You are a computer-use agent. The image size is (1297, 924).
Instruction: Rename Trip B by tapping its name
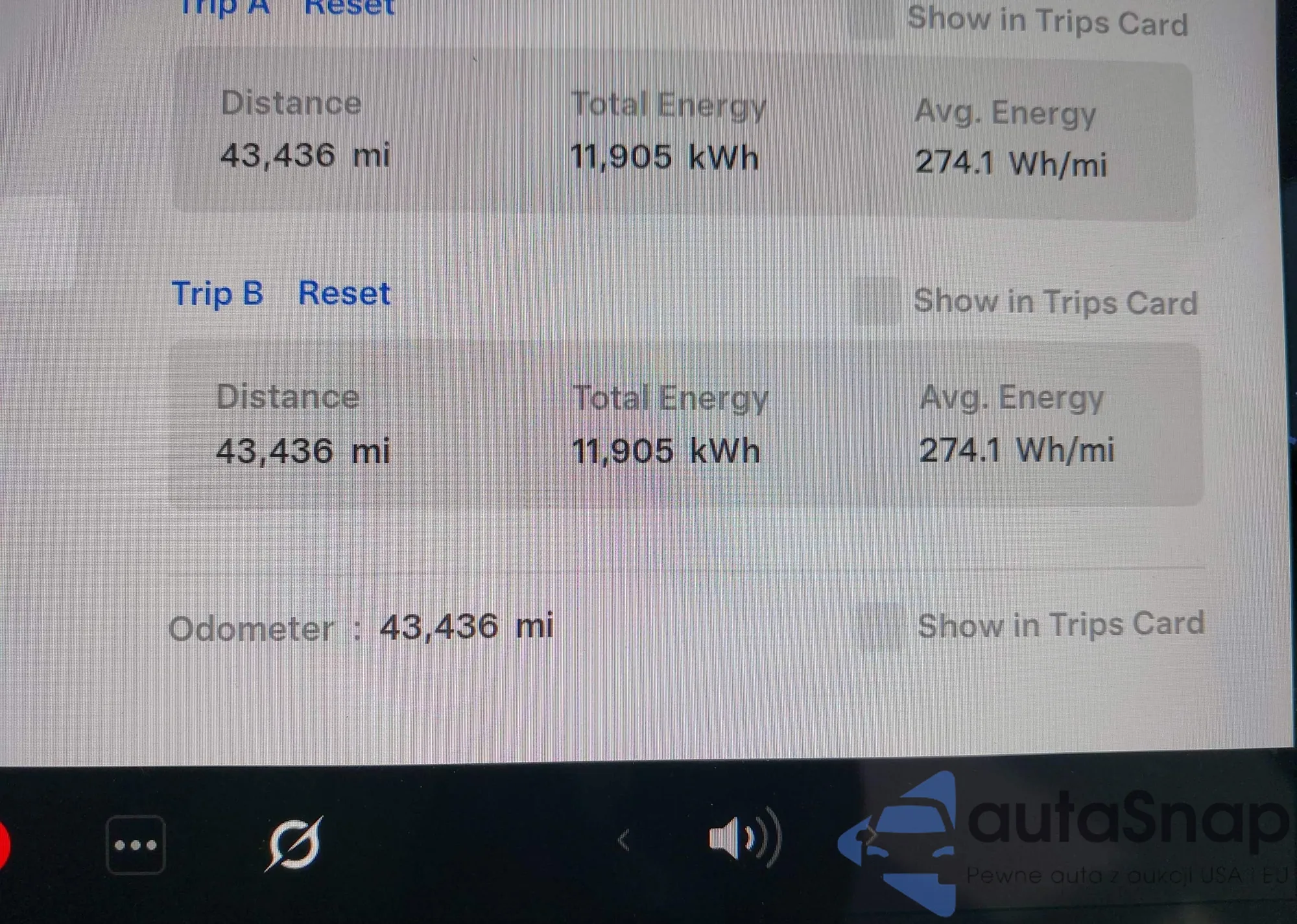pos(217,293)
